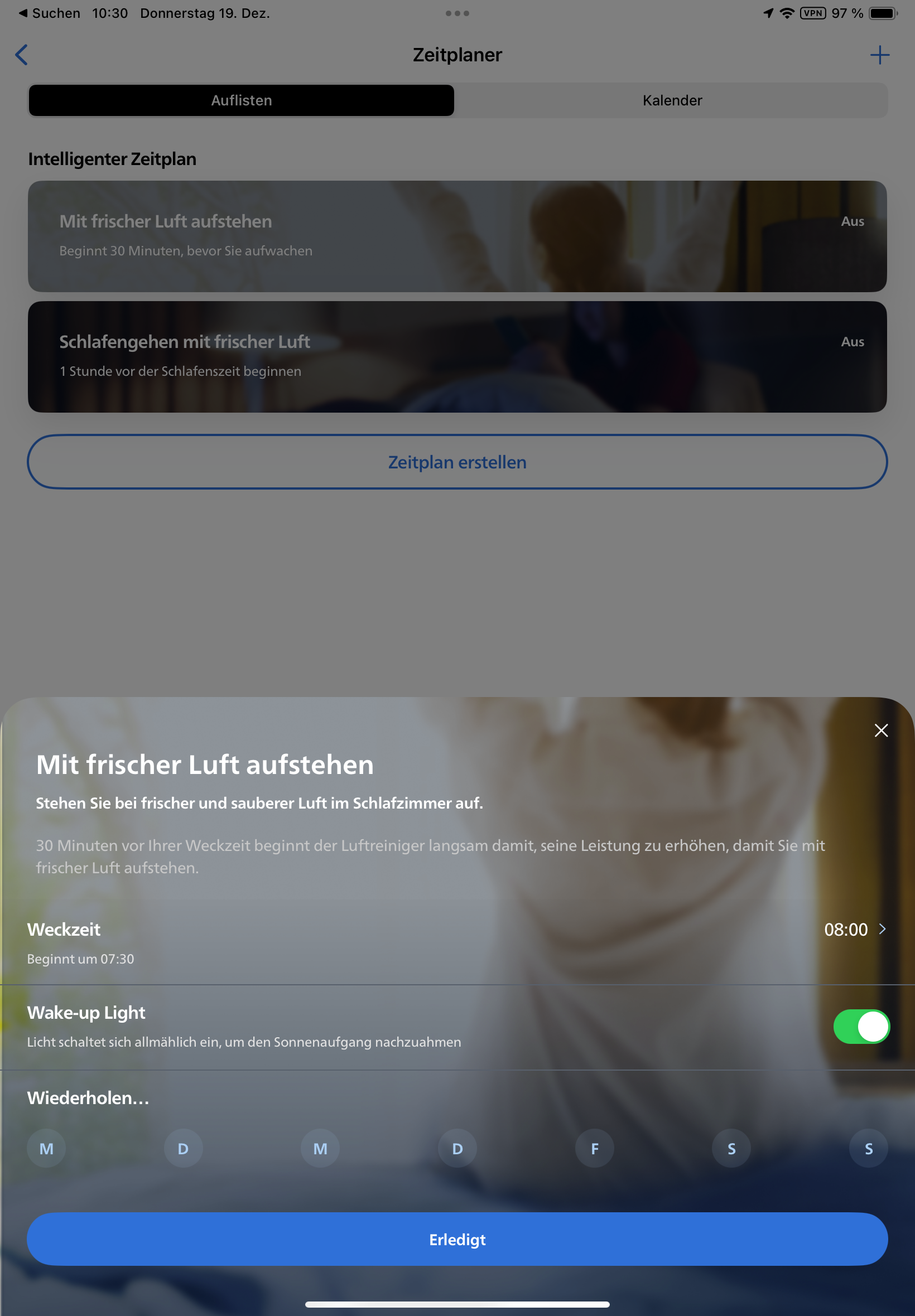Tap the Zeitplan erstellen button
Viewport: 915px width, 1316px height.
tap(457, 462)
